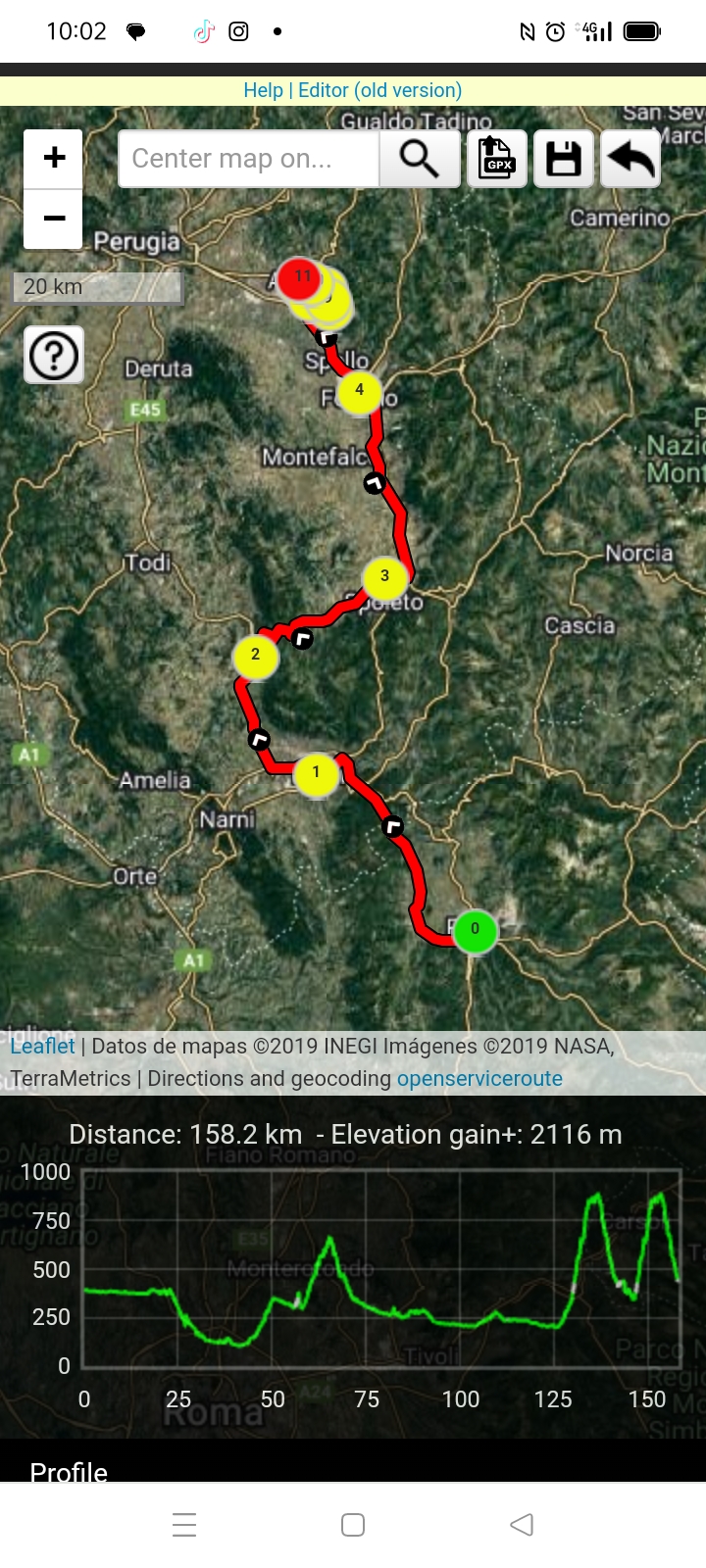Select red end waypoint 11
Image resolution: width=706 pixels, height=1568 pixels.
click(x=300, y=277)
